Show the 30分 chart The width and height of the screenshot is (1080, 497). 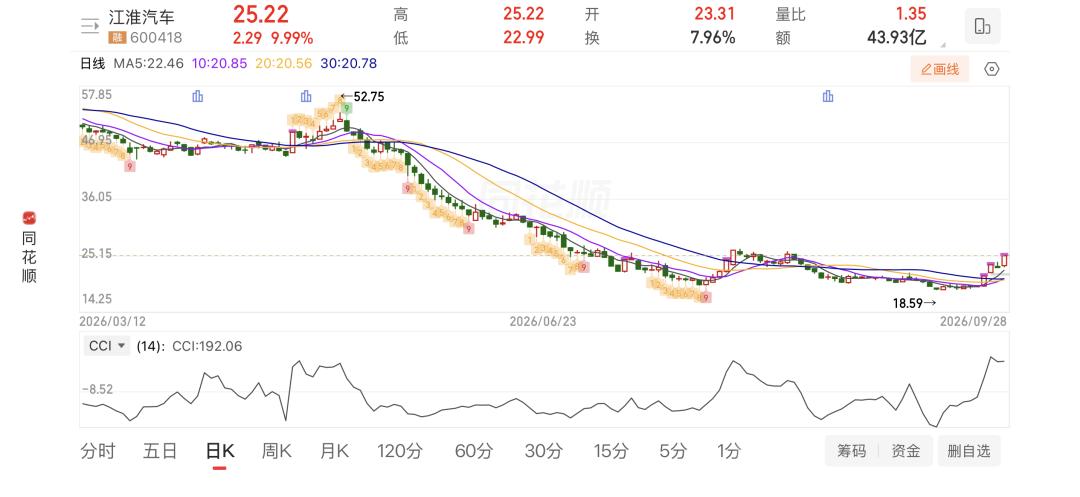pyautogui.click(x=543, y=452)
